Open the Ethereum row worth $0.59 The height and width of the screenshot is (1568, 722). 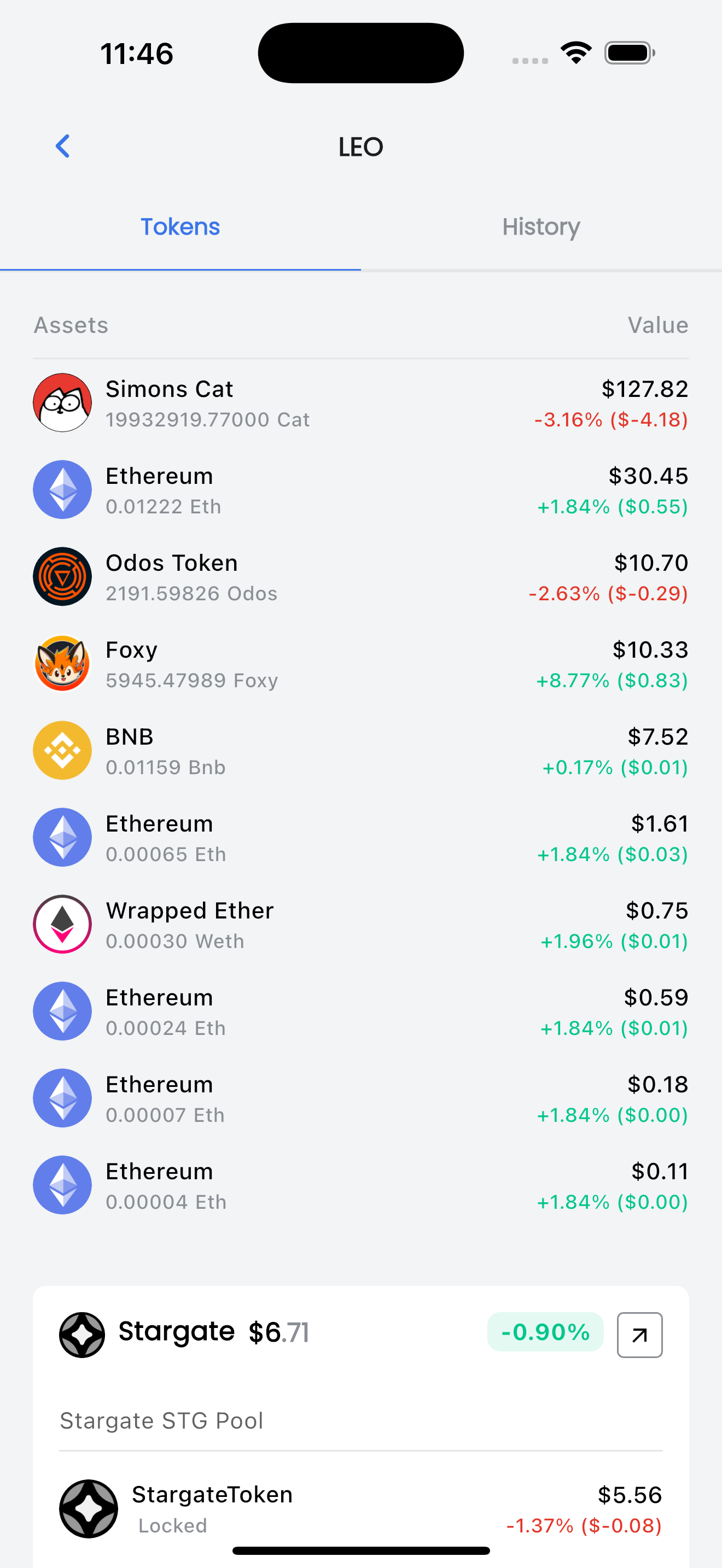click(360, 1011)
